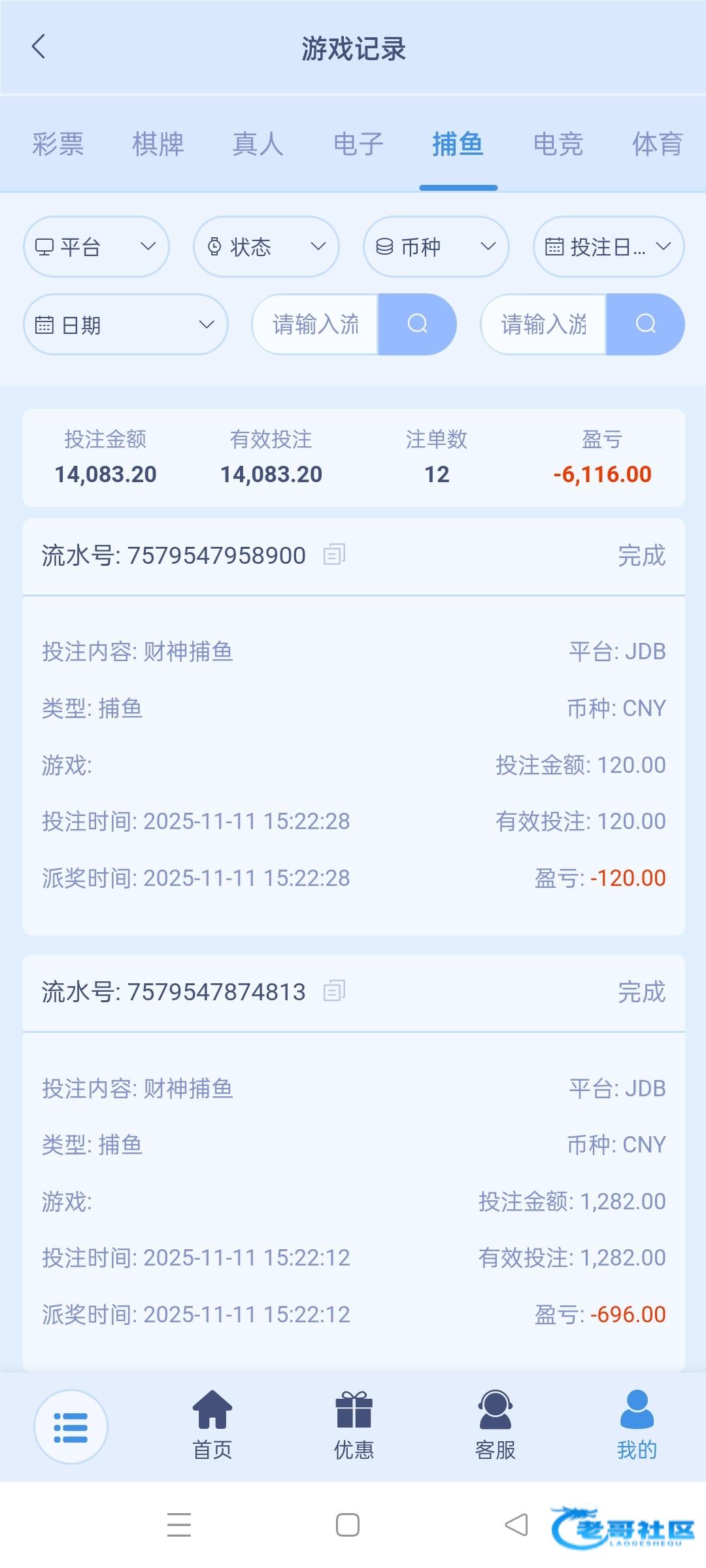706x1568 pixels.
Task: Select the 体育 tab
Action: pyautogui.click(x=657, y=144)
